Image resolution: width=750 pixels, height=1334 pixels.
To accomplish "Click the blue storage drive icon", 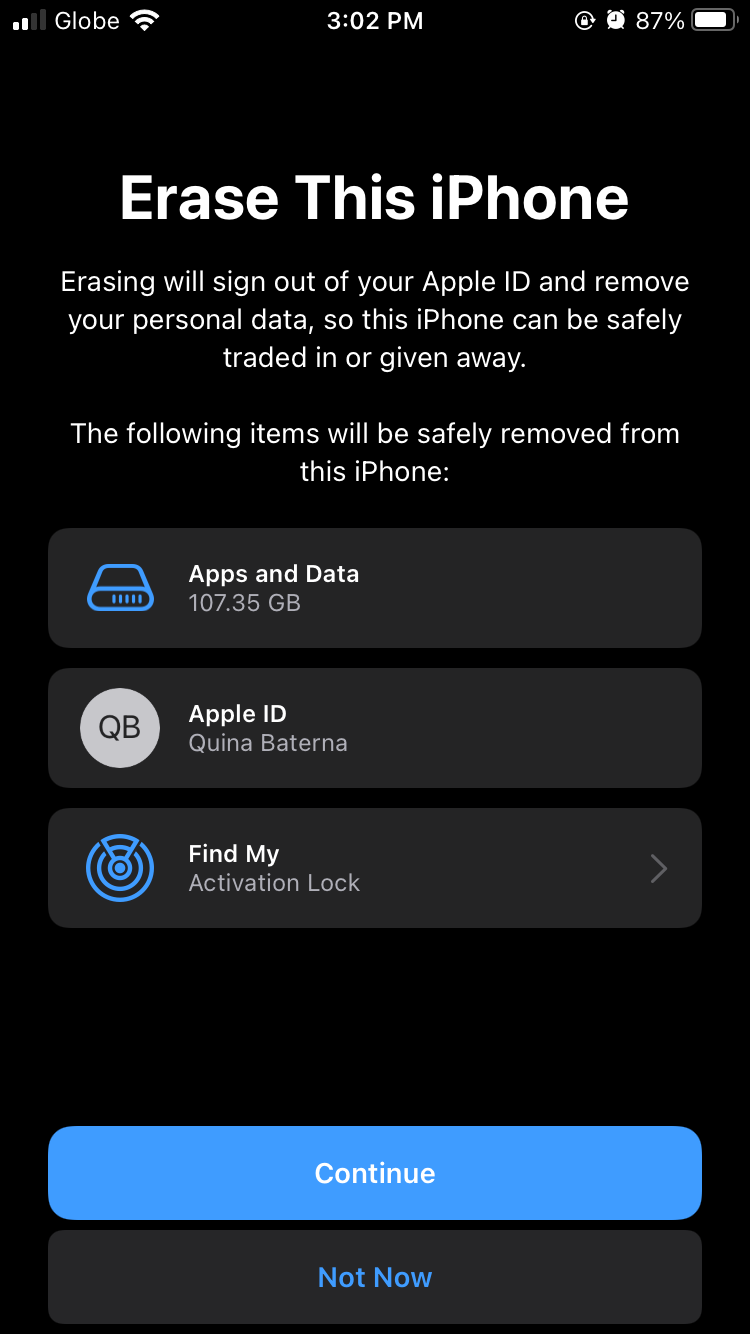I will coord(120,588).
